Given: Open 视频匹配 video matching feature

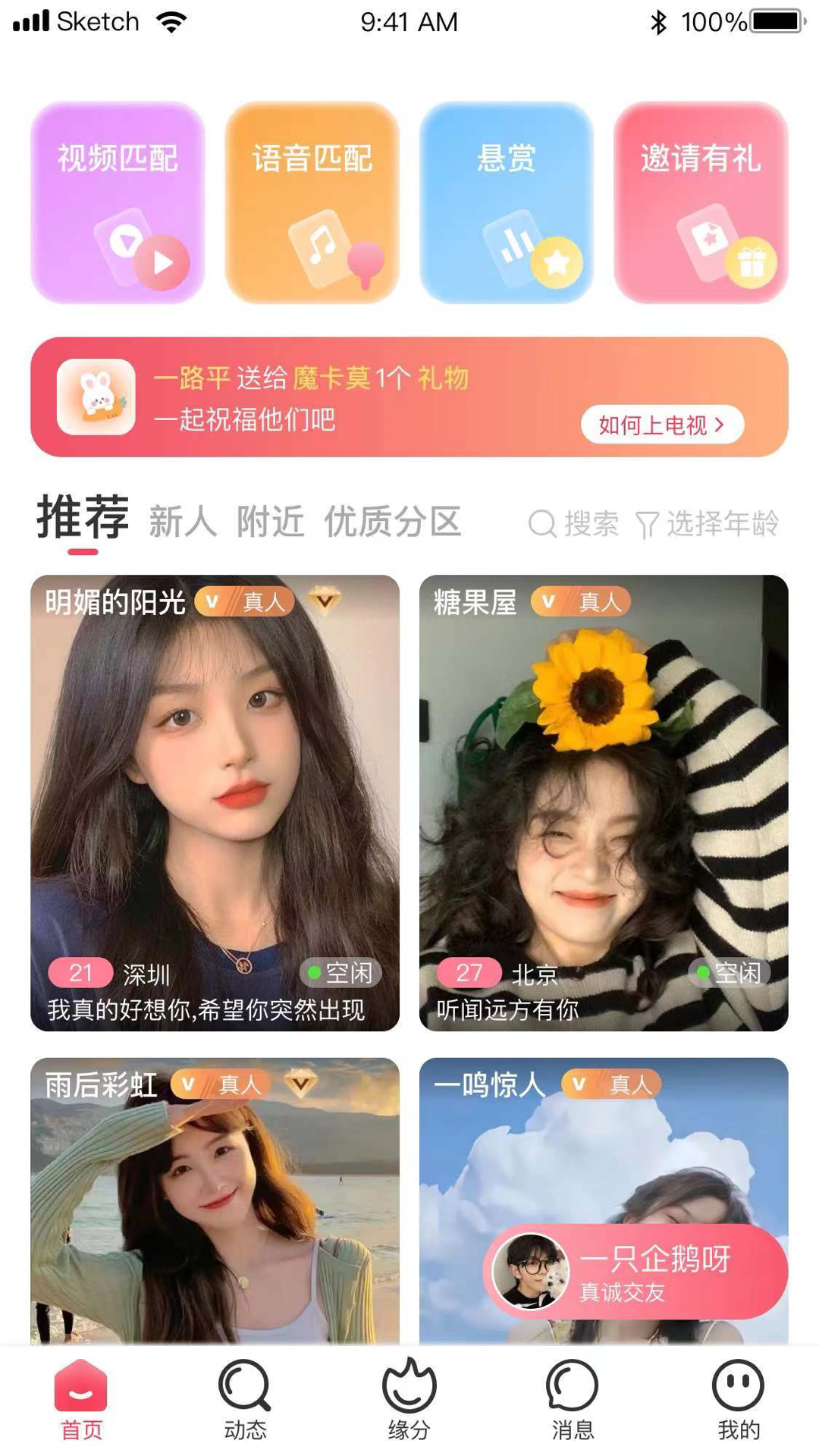Looking at the screenshot, I should (118, 201).
